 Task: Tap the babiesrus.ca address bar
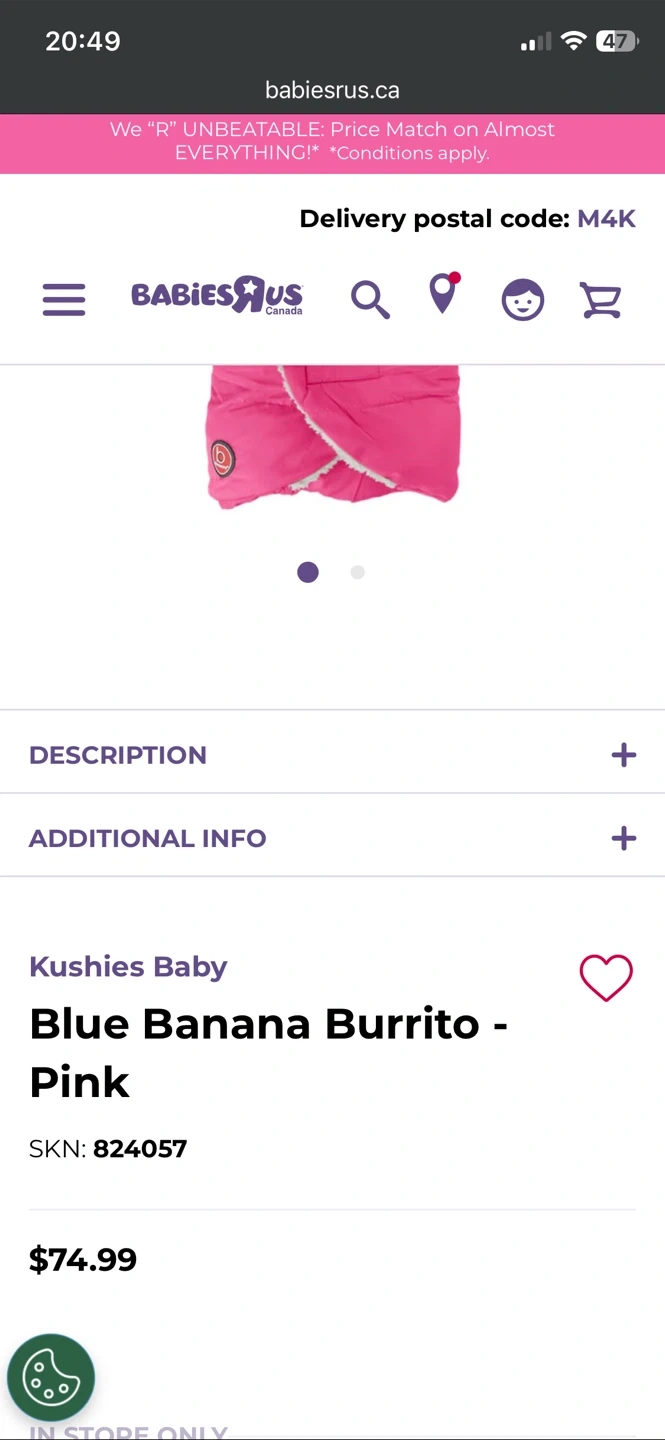tap(332, 90)
